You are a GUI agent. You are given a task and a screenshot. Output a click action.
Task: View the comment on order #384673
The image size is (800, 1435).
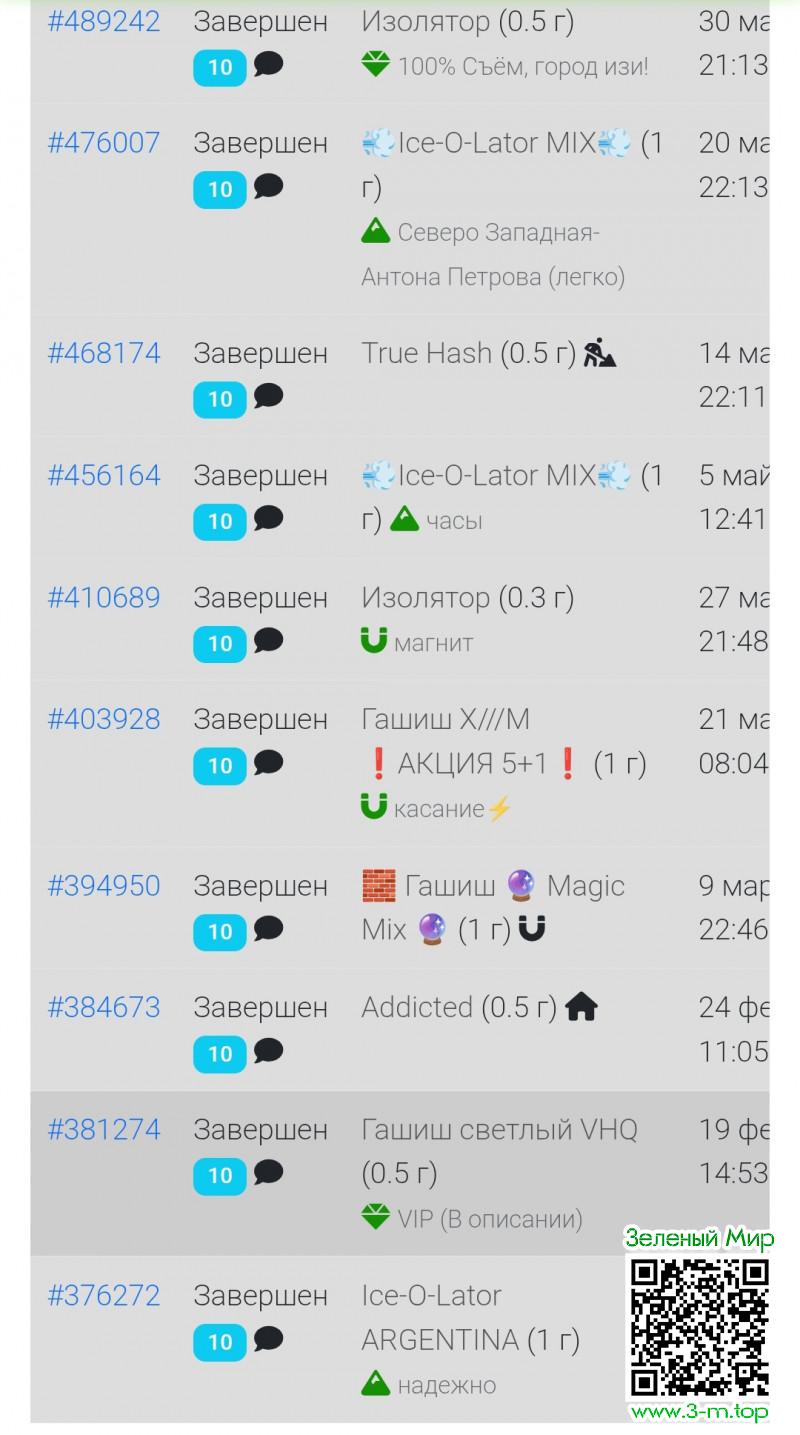pyautogui.click(x=268, y=1051)
